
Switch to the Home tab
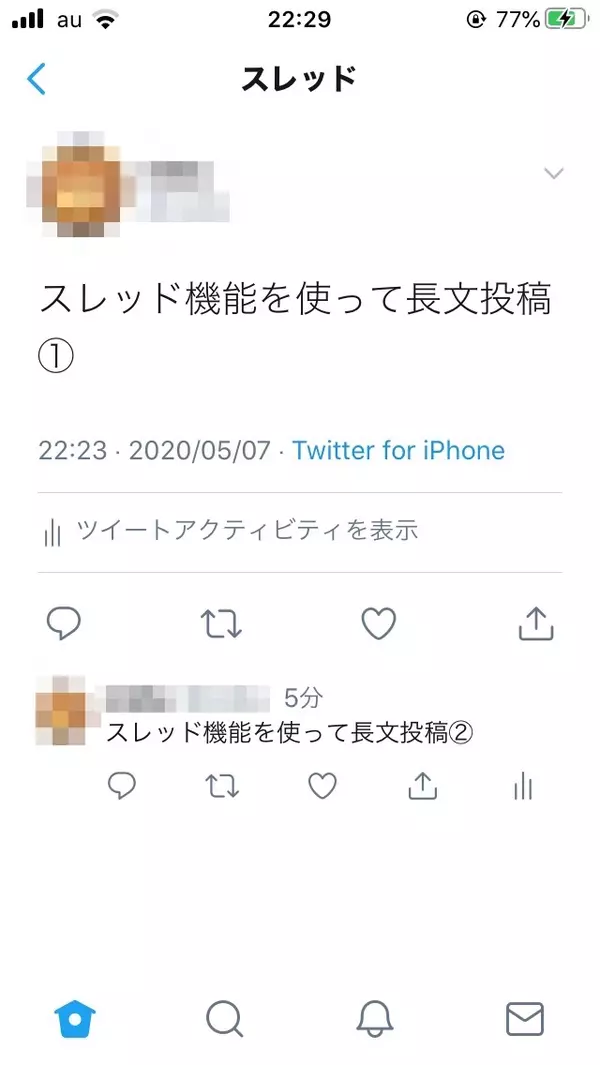tap(73, 1019)
